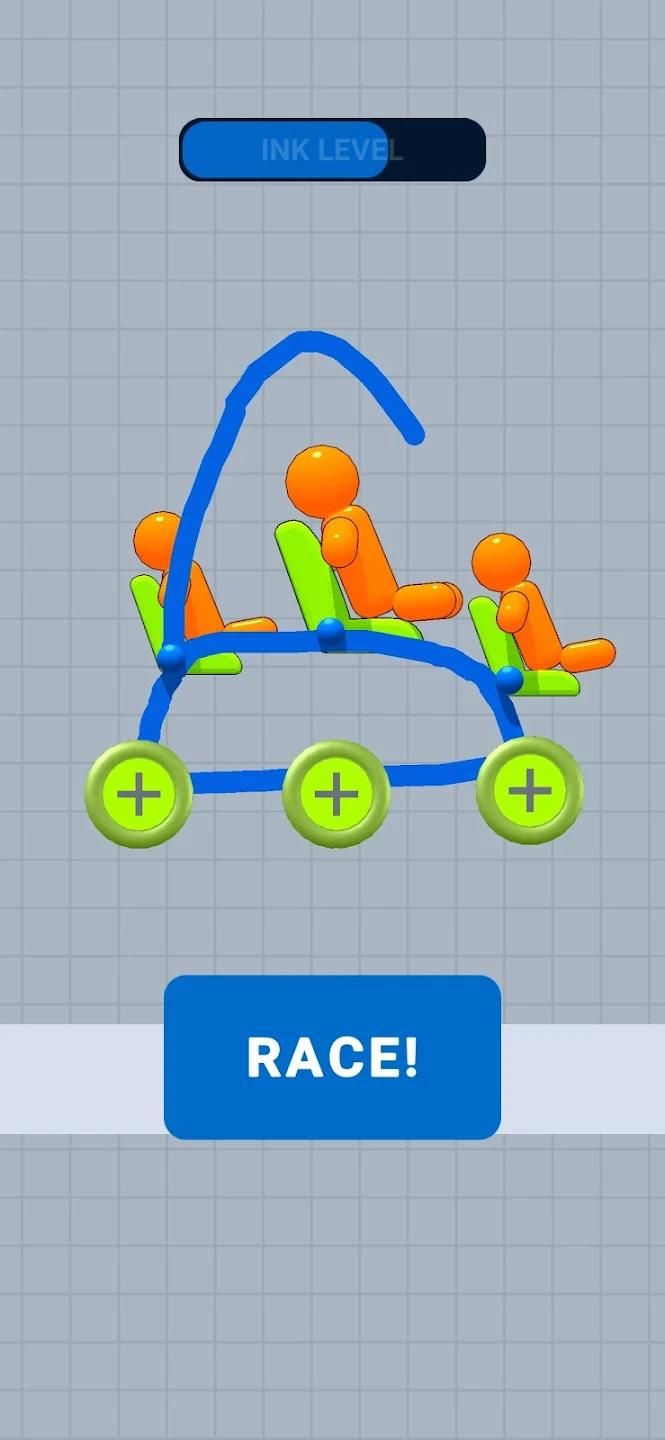Tap the left wheel plus button
Image resolution: width=665 pixels, height=1440 pixels.
(139, 795)
